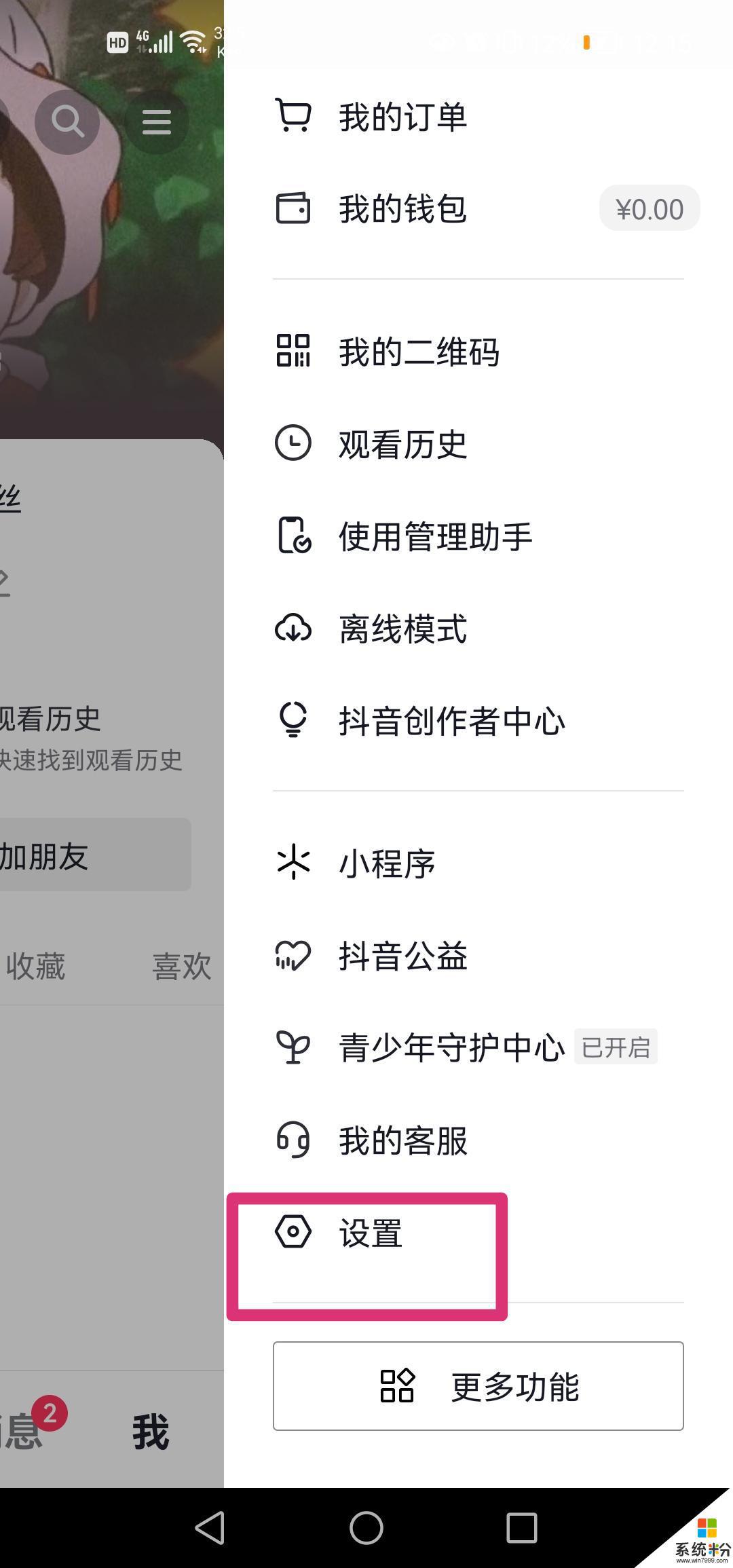Open 设置 settings

coord(478,1233)
